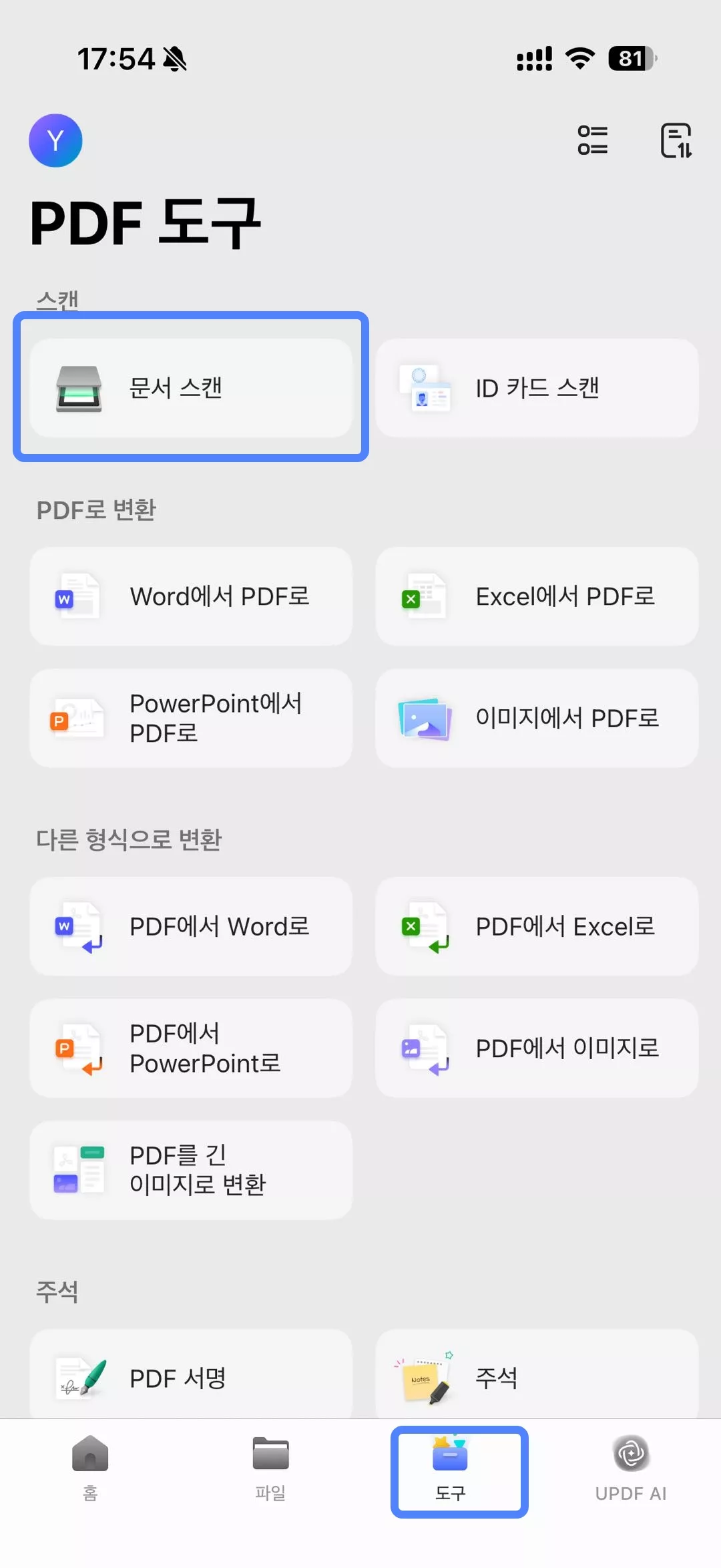This screenshot has width=721, height=1568.
Task: Open PDF에서 PowerPoint로 tool
Action: coord(191,1048)
